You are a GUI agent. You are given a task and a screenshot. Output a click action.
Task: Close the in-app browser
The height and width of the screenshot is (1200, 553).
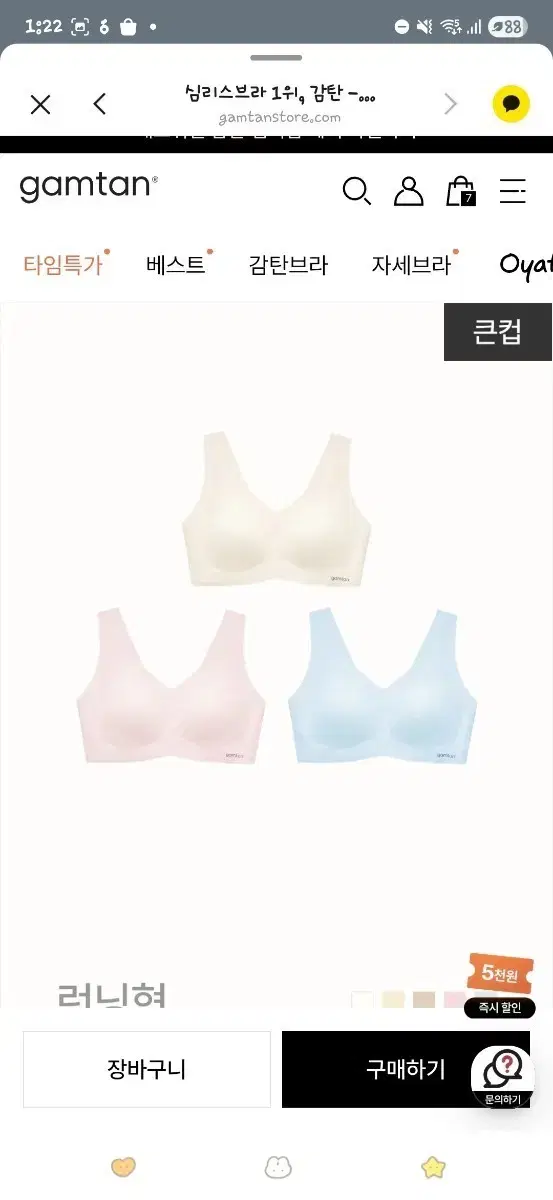tap(40, 104)
